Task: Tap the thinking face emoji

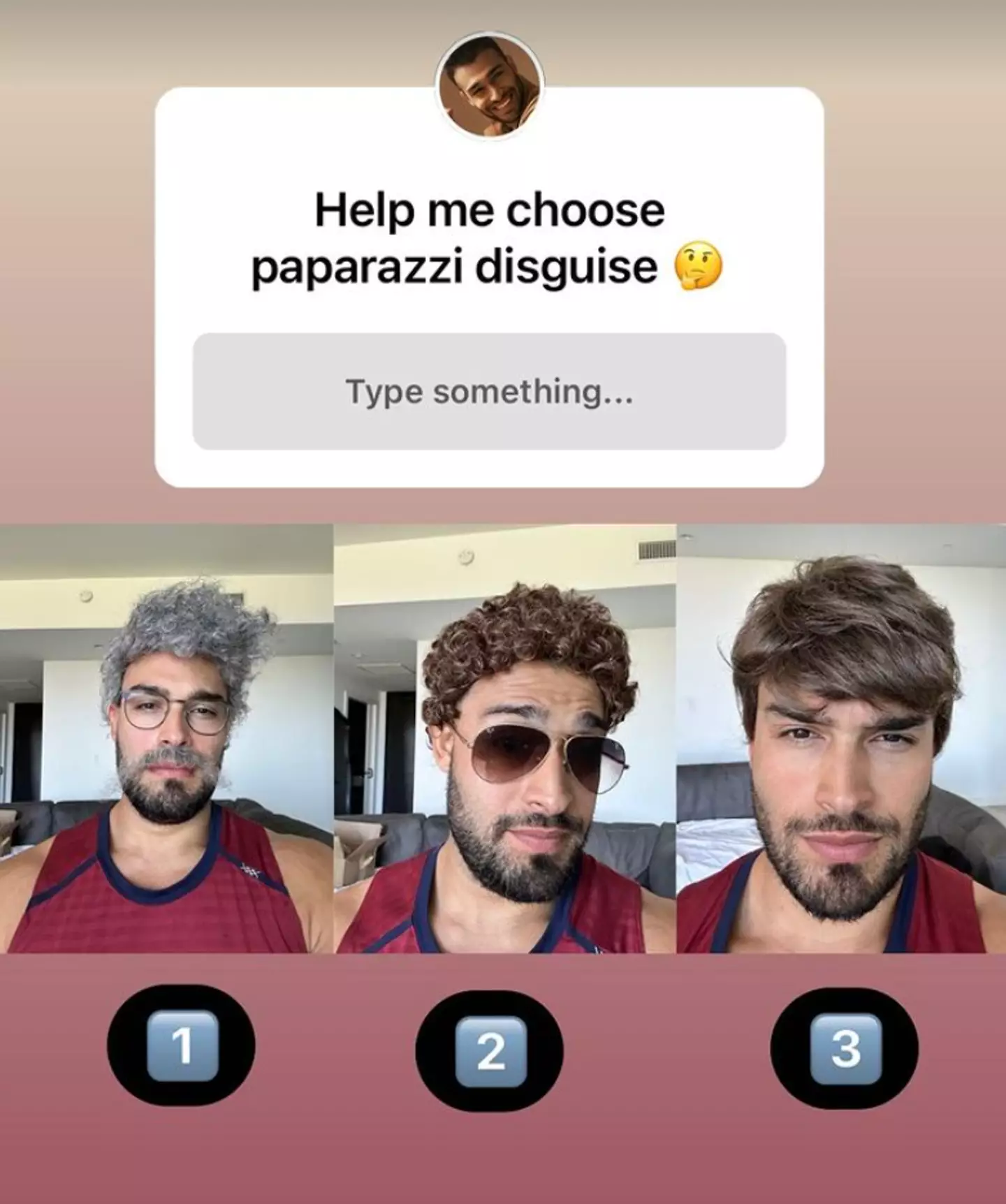Action: click(x=700, y=267)
